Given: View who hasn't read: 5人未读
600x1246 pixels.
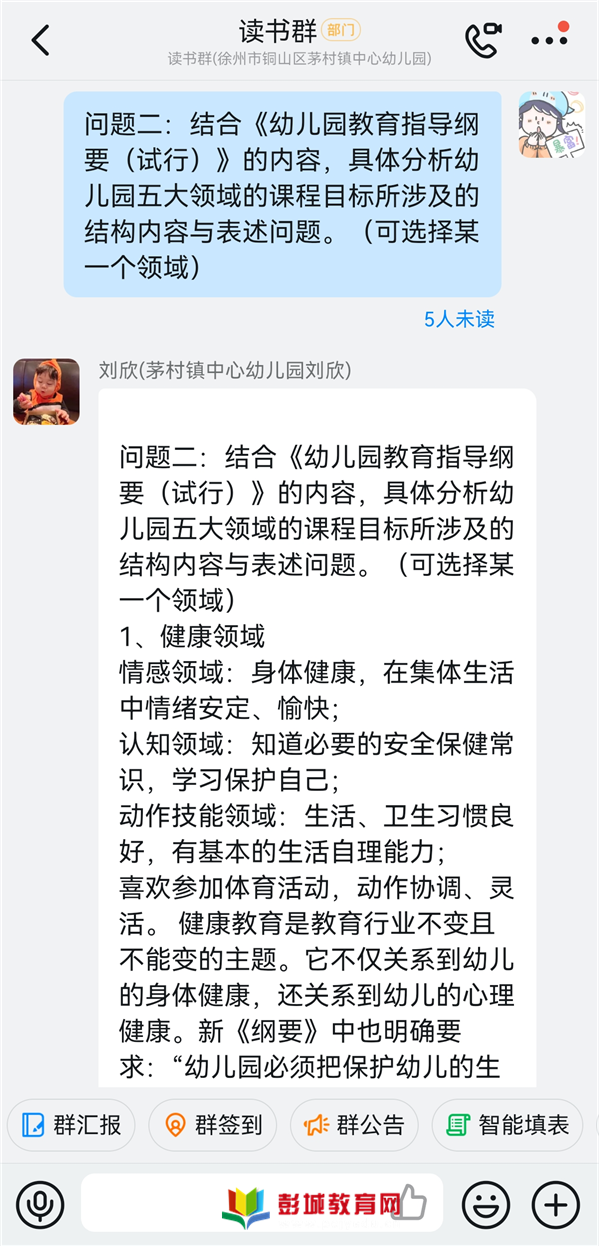Looking at the screenshot, I should tap(459, 319).
